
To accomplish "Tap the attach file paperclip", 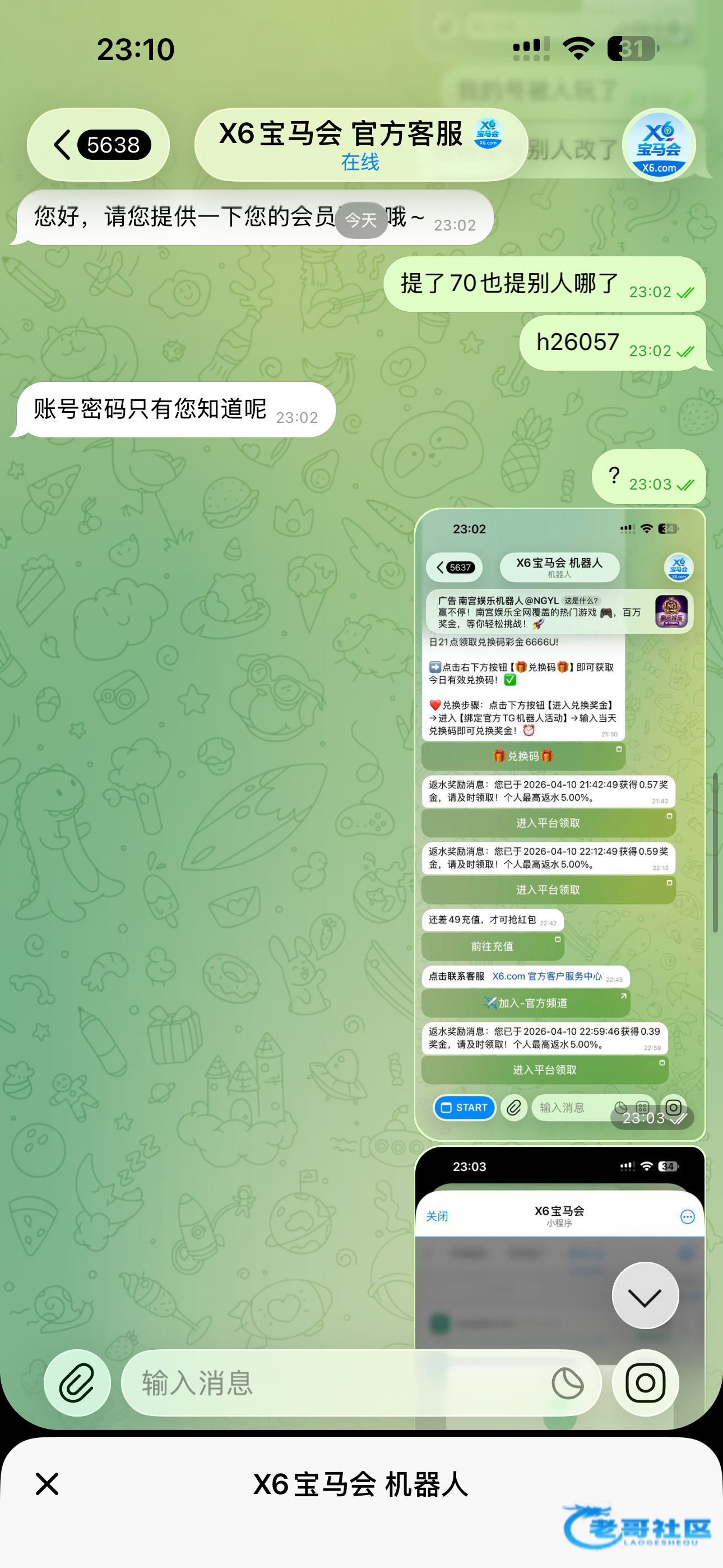I will coord(77,1383).
